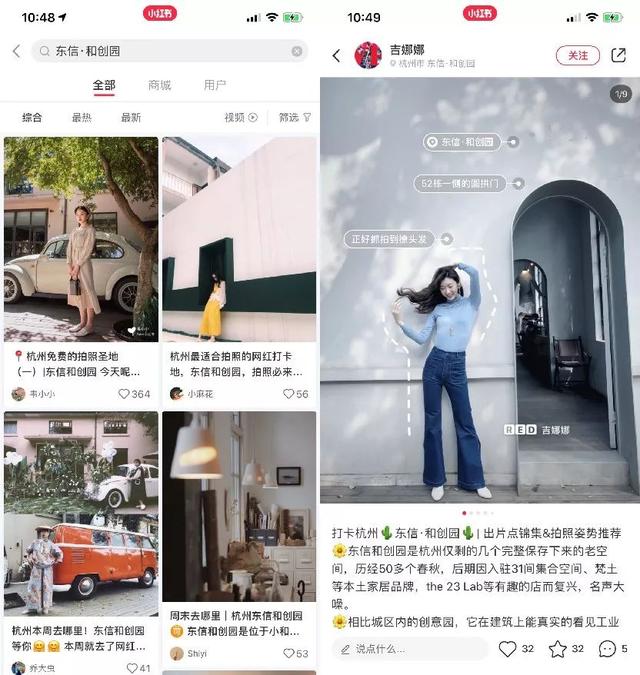Sort results by 最新
640x675 pixels.
(131, 118)
